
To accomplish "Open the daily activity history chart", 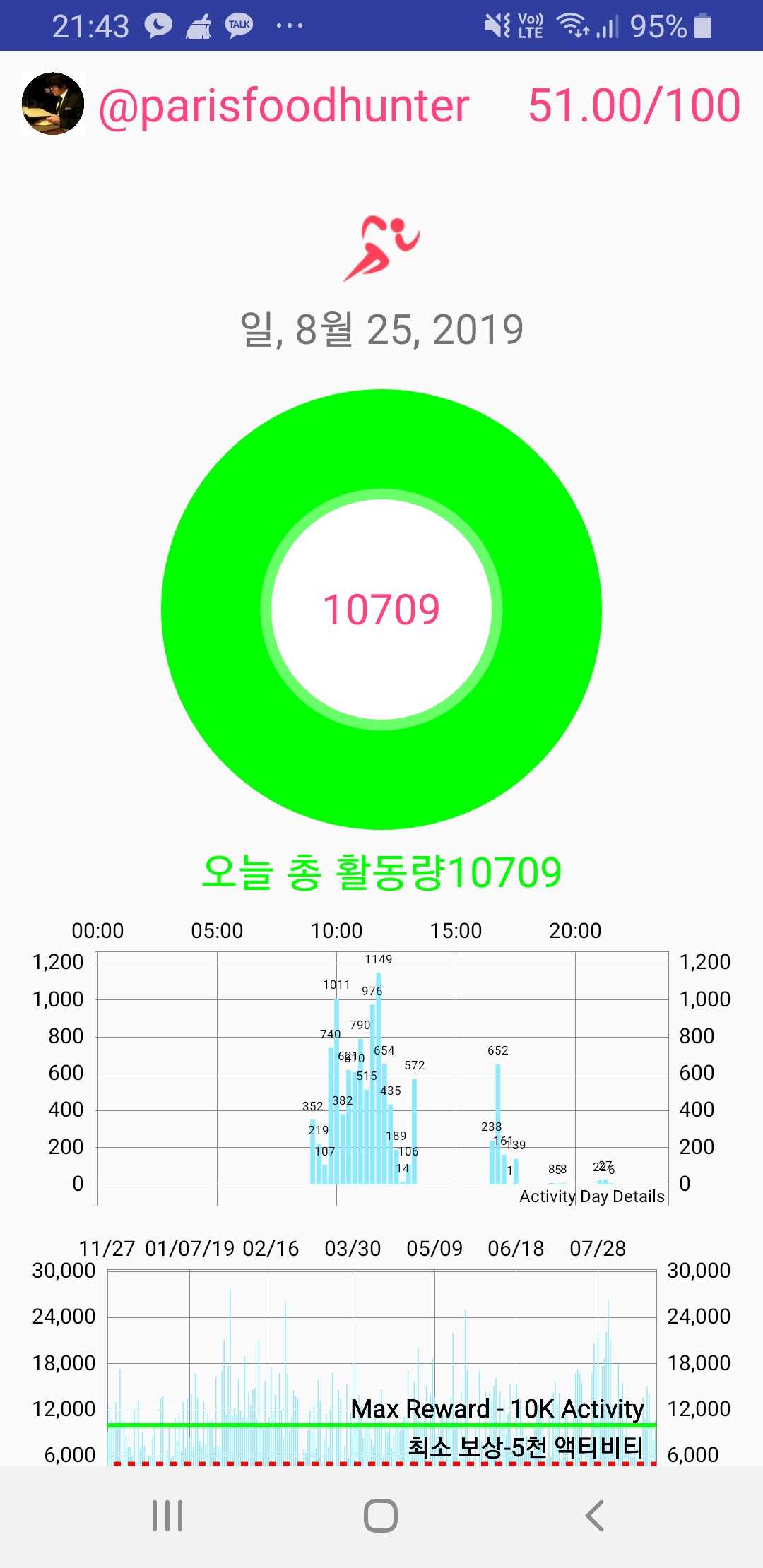I will (x=381, y=1353).
